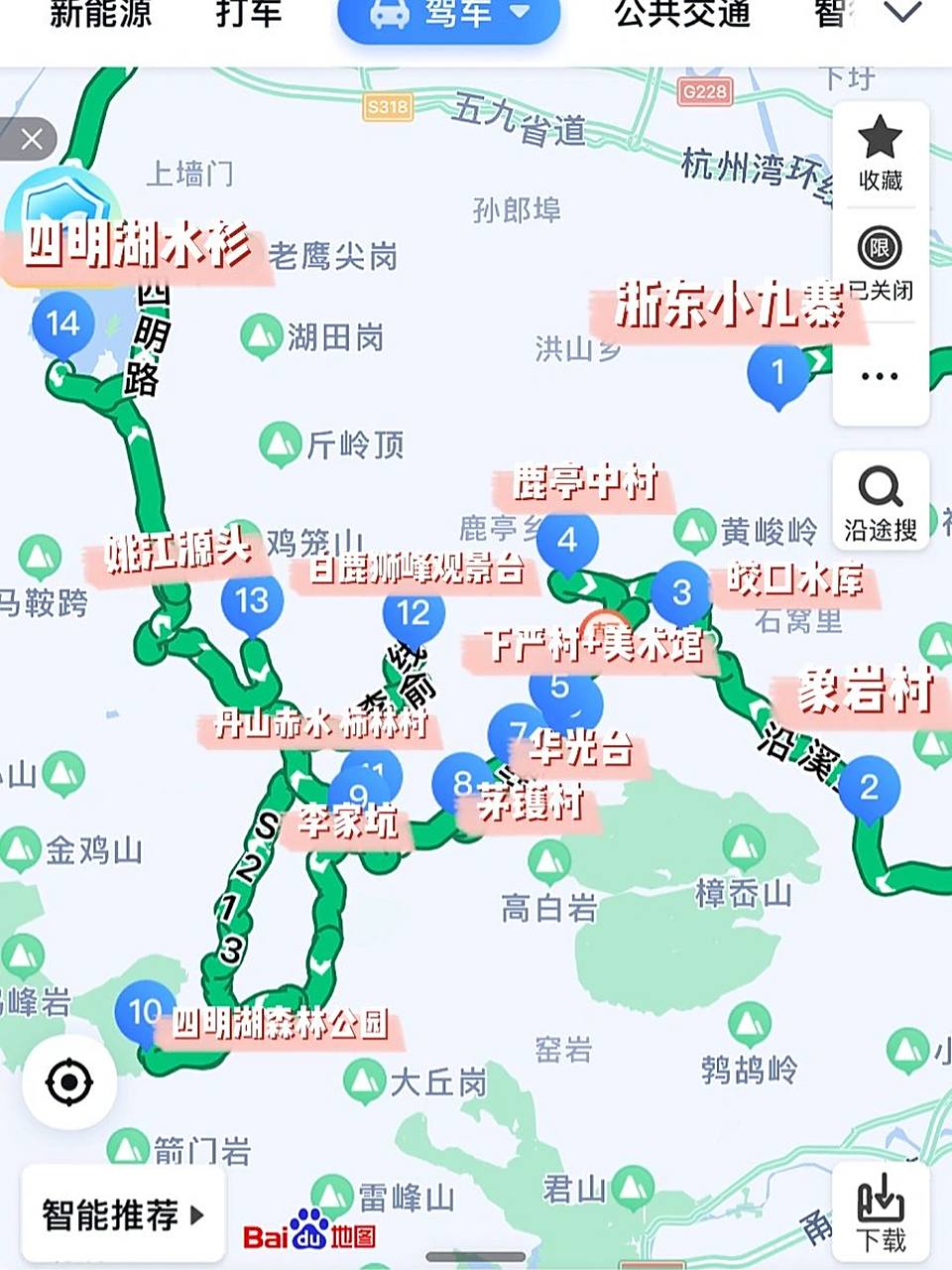952x1270 pixels.
Task: Open the 打车 menu item
Action: tap(248, 15)
